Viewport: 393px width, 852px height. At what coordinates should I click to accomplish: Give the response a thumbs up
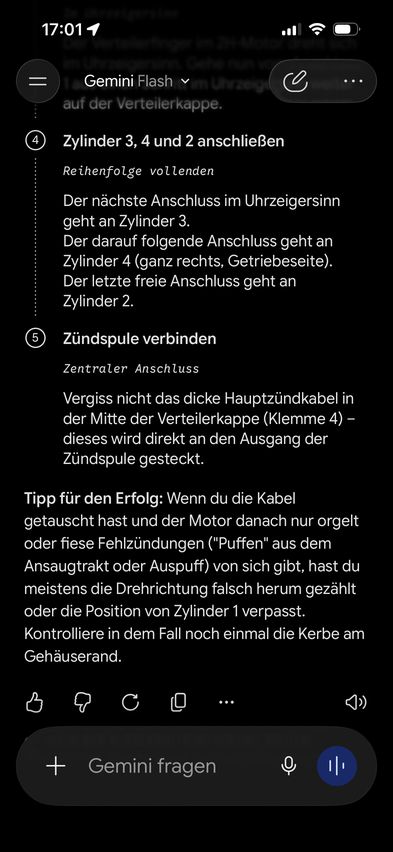34,702
